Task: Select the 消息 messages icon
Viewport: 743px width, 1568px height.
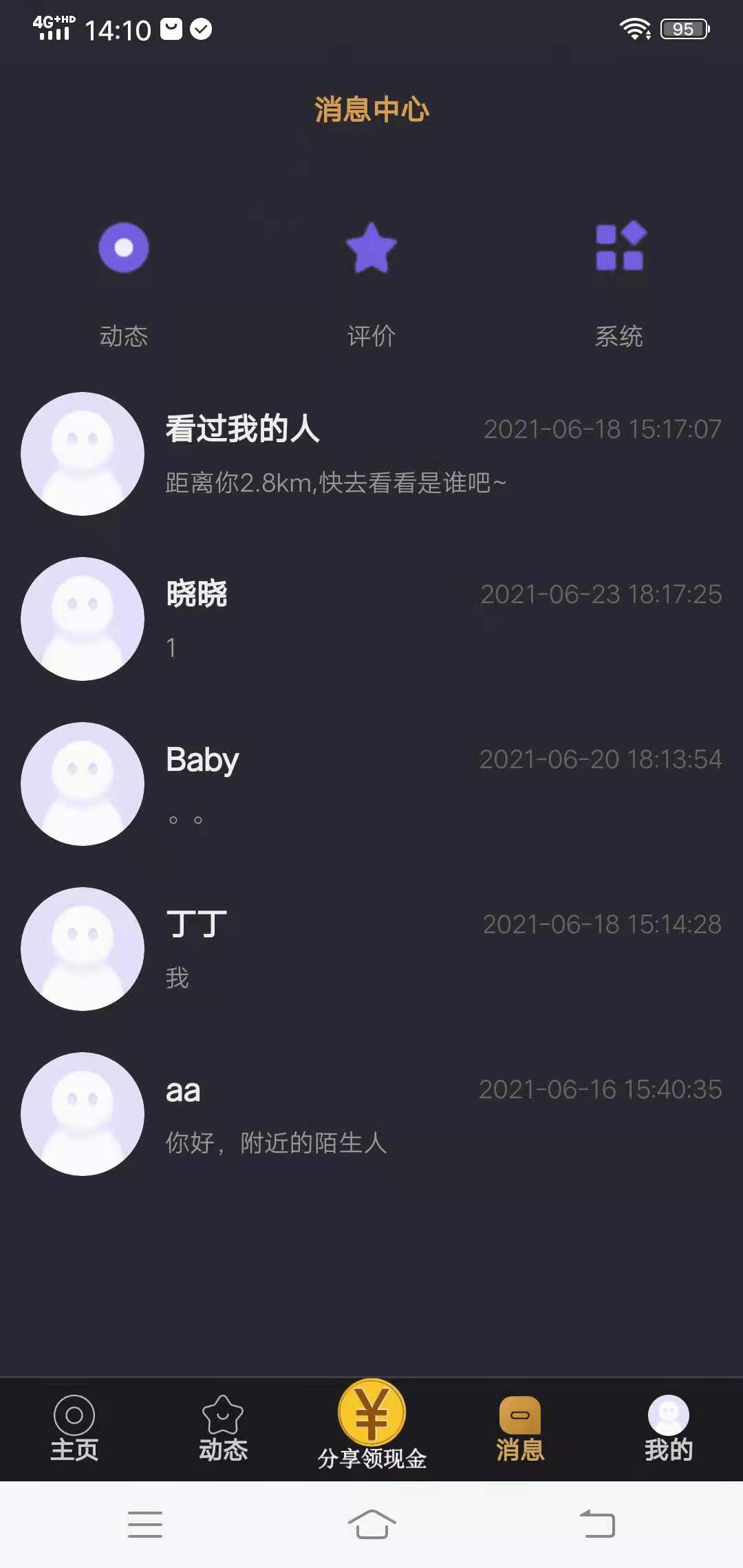Action: click(519, 1411)
